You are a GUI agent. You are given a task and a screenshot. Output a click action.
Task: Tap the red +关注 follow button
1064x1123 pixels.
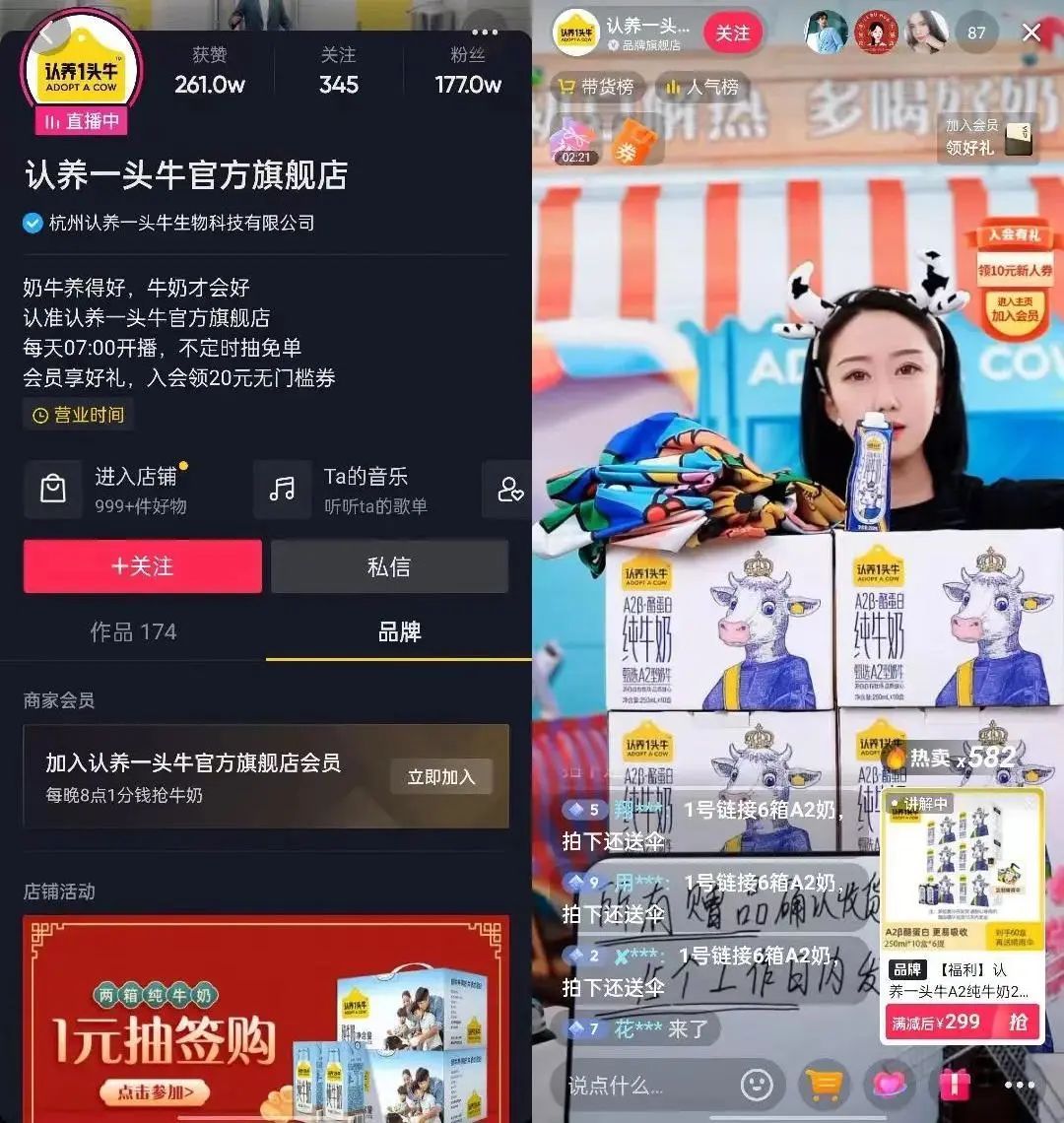[x=143, y=566]
